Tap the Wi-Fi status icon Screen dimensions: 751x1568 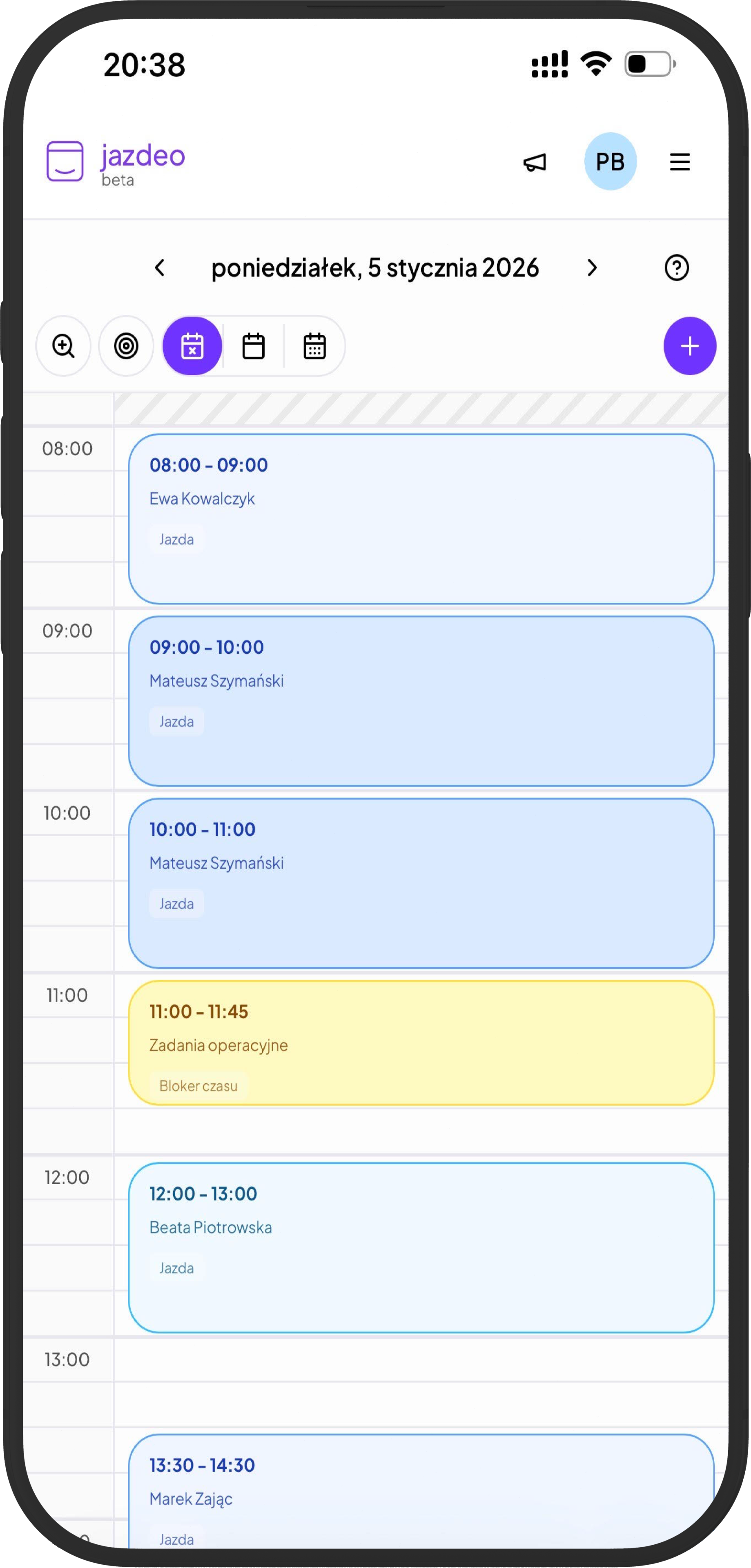click(593, 65)
